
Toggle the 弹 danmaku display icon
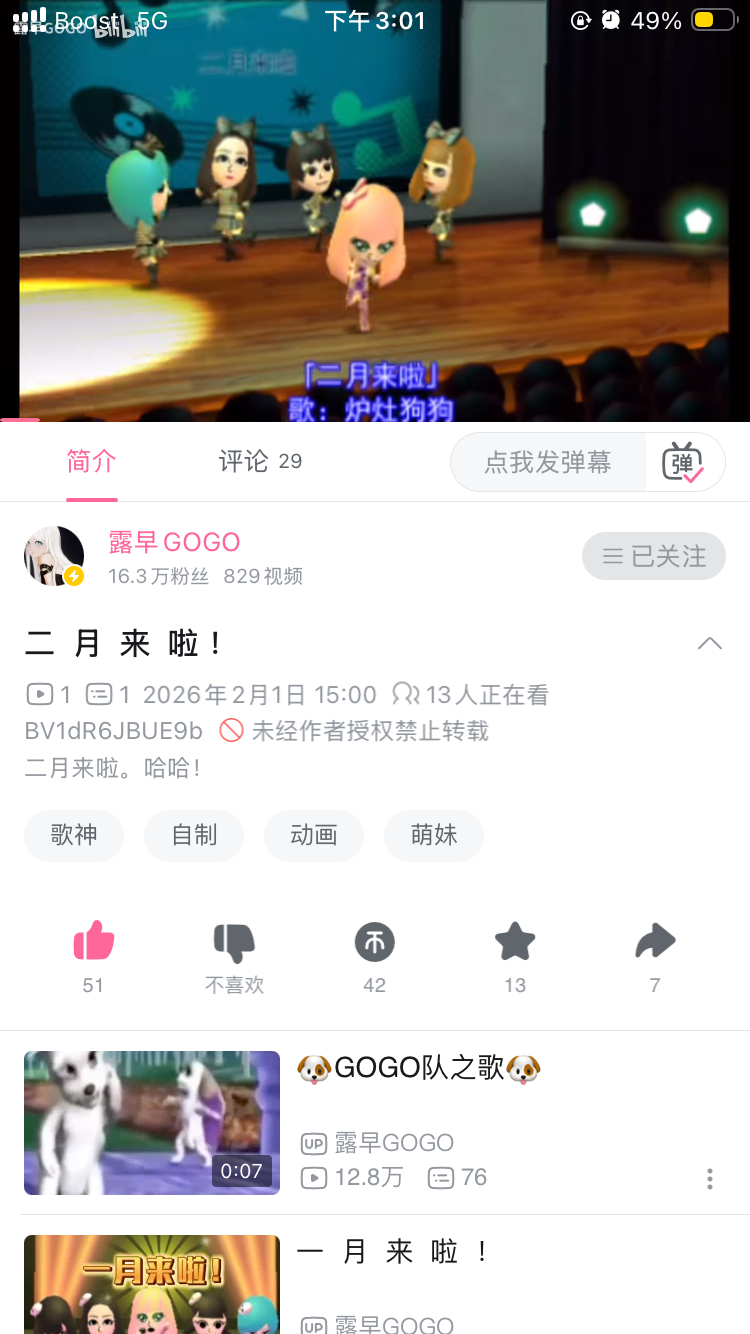point(684,462)
